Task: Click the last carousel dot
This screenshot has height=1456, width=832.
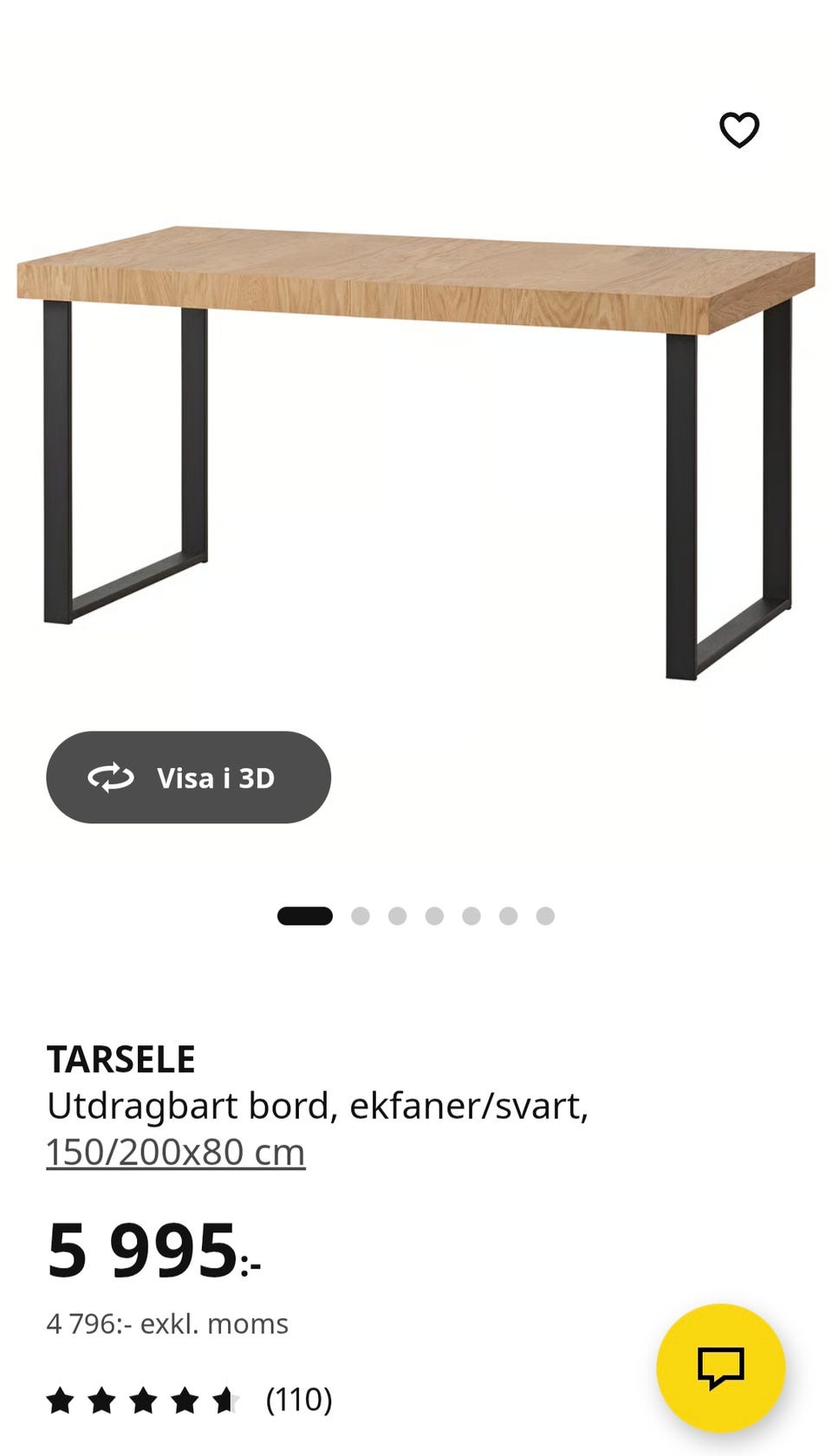Action: pyautogui.click(x=544, y=914)
